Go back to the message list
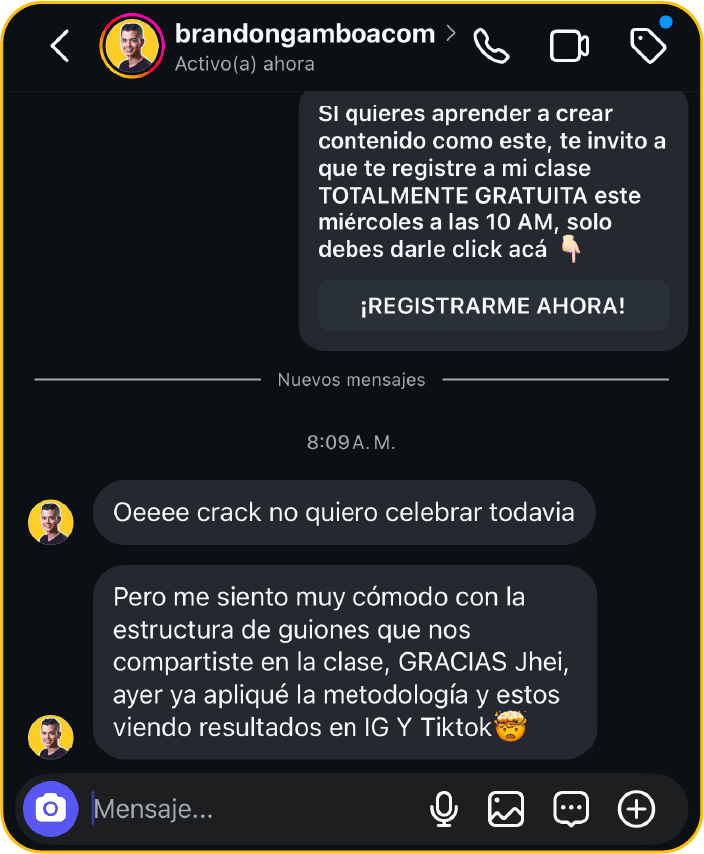704x854 pixels. pyautogui.click(x=60, y=46)
